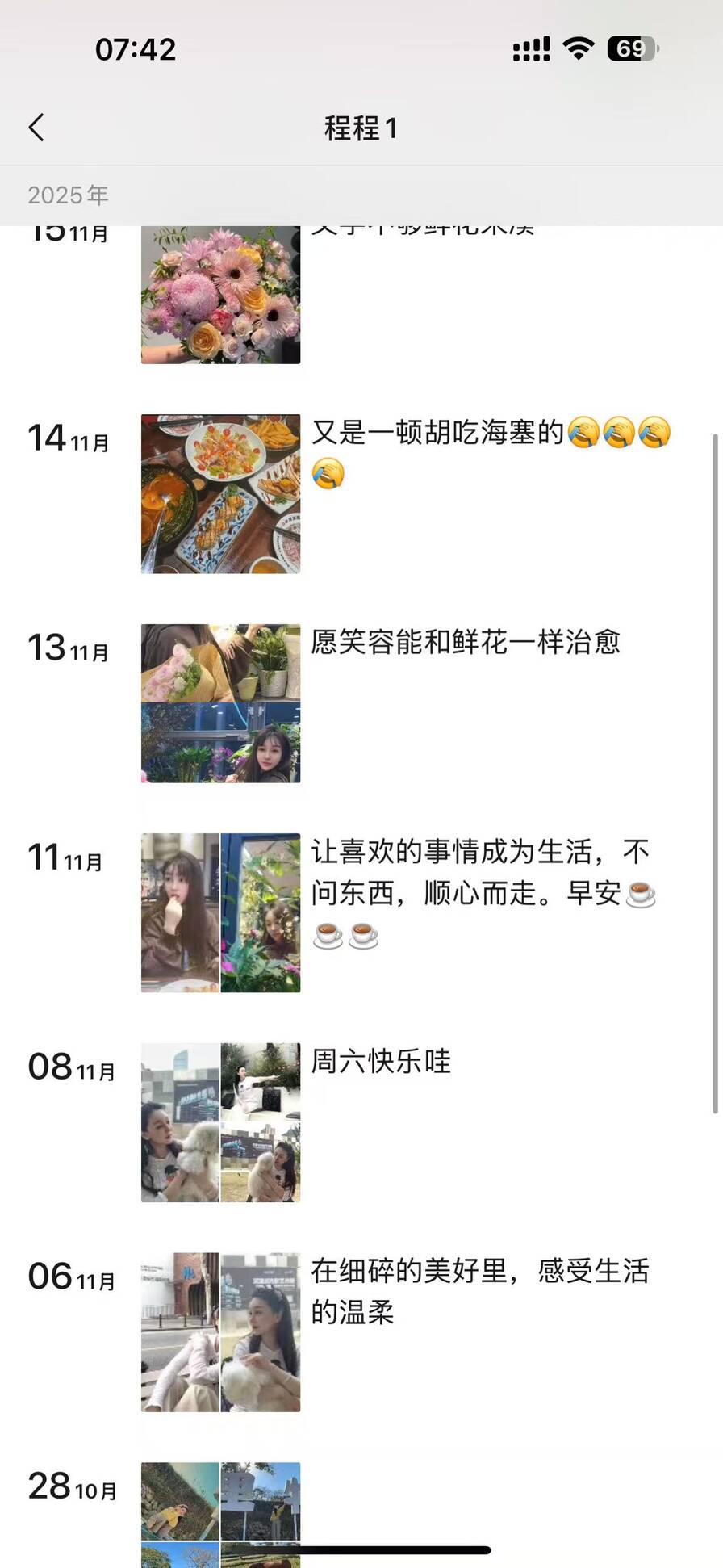723x1568 pixels.
Task: Open post '在细碎的美好里，感受生活的温柔'
Action: tap(479, 1291)
